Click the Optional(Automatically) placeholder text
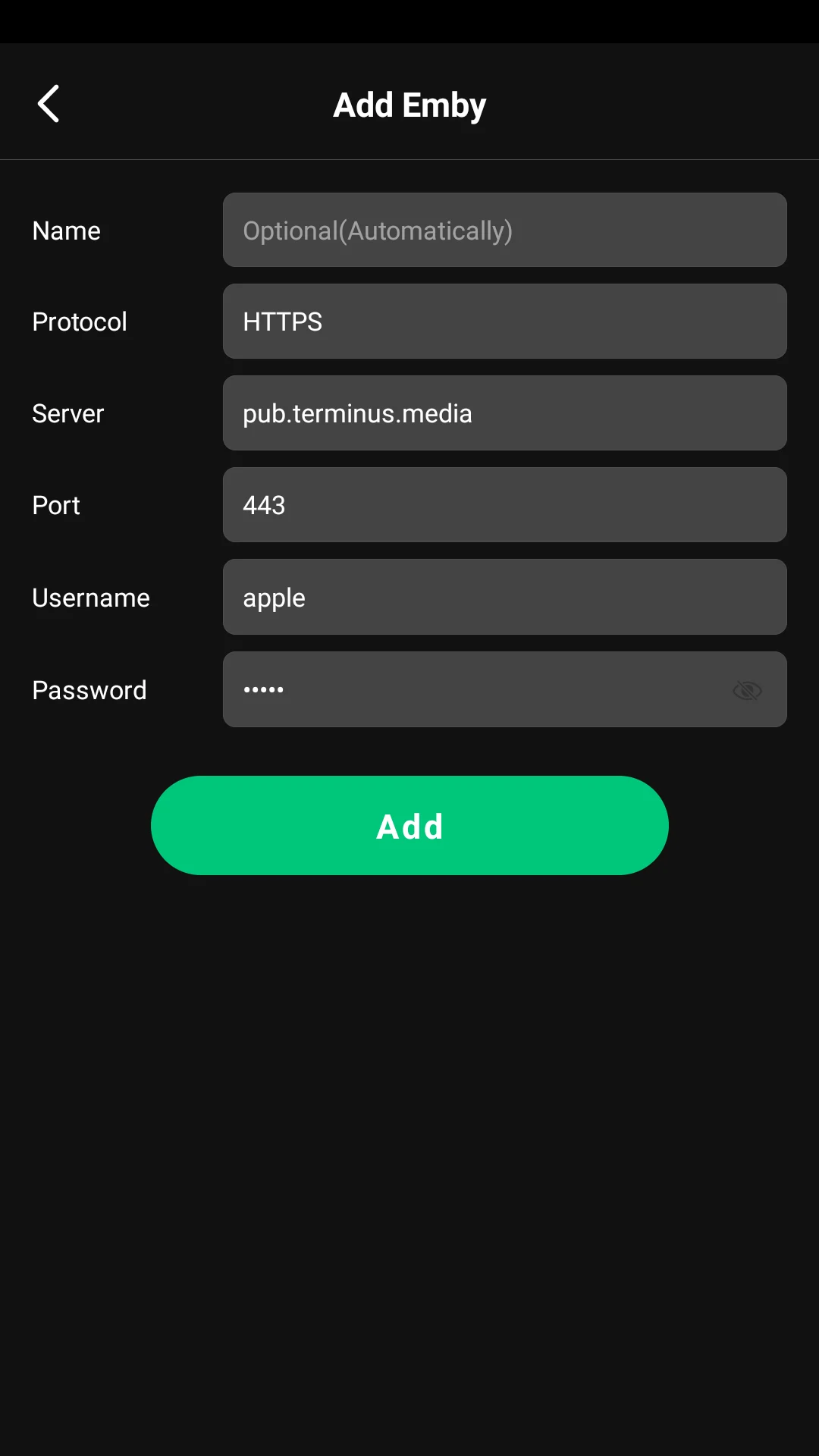Screen dimensions: 819x1456 [x=377, y=230]
